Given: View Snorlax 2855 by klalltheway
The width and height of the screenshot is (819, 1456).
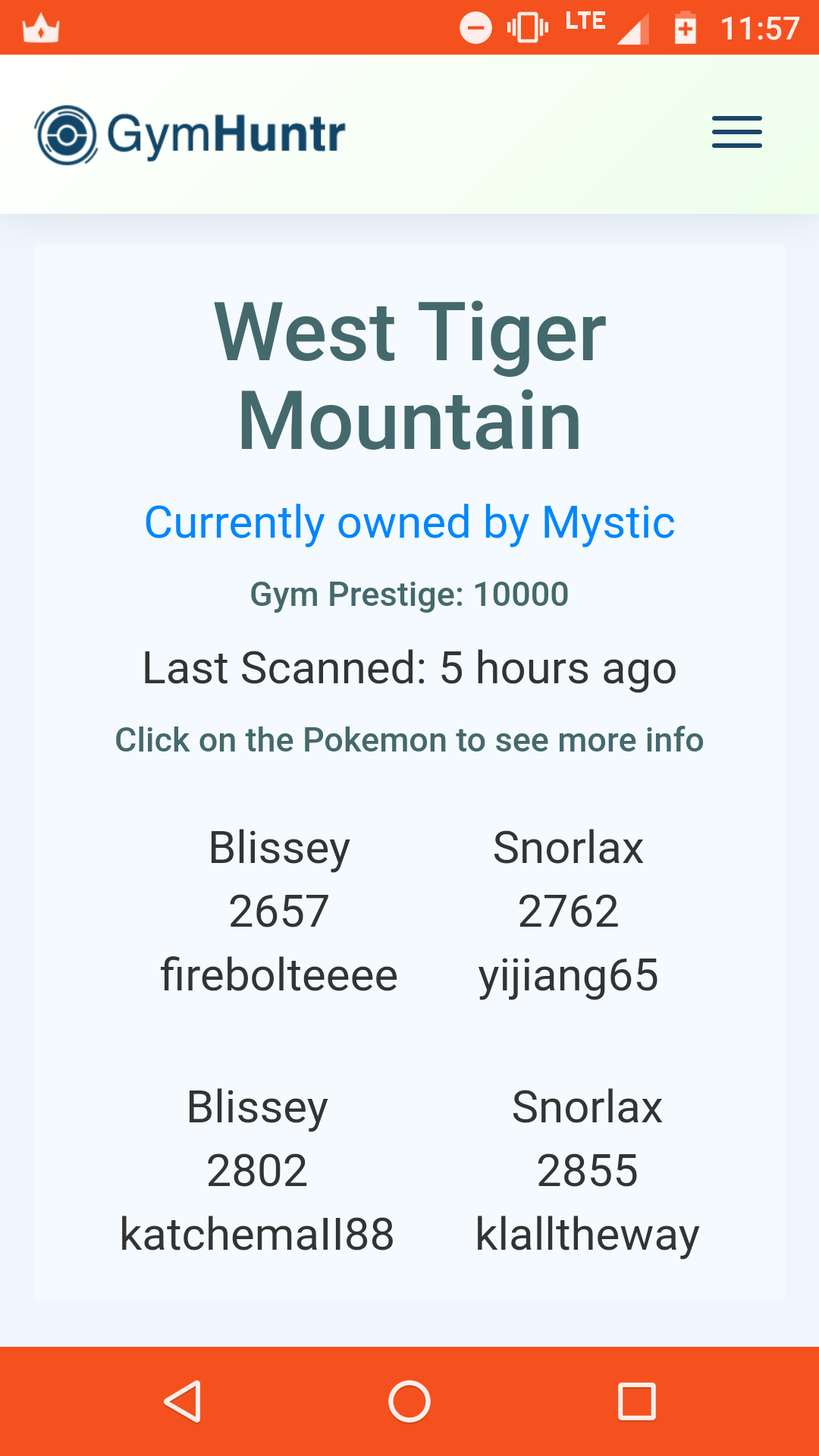Looking at the screenshot, I should pos(587,1170).
